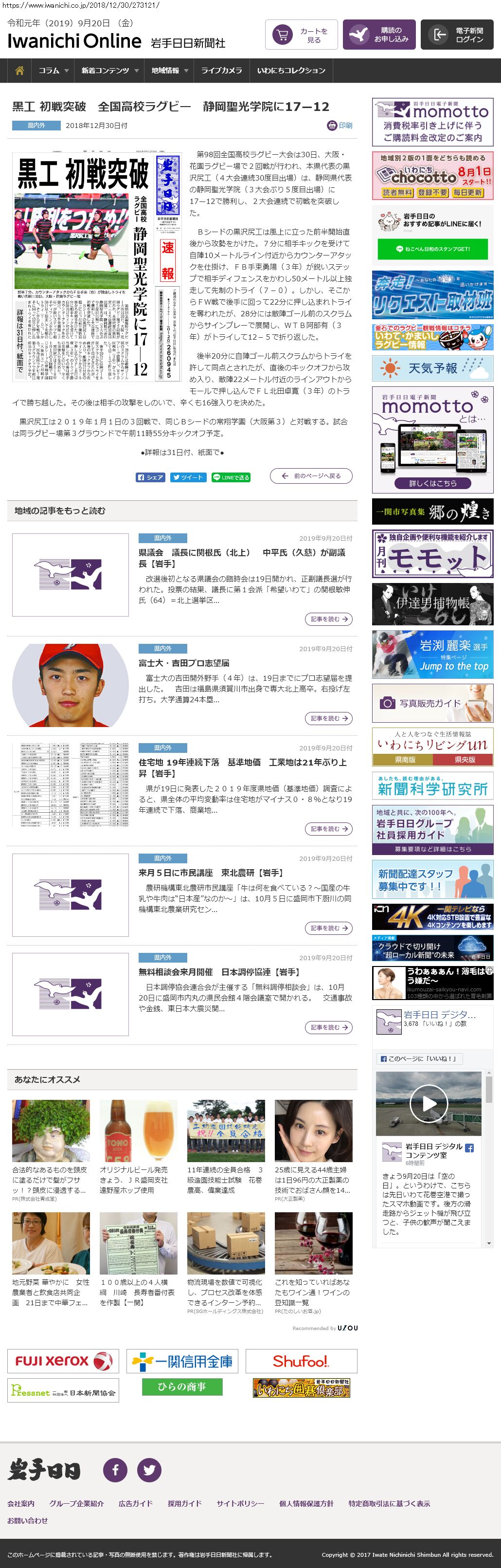This screenshot has width=501, height=1568.
Task: Expand the コラム menu
Action: (x=53, y=71)
